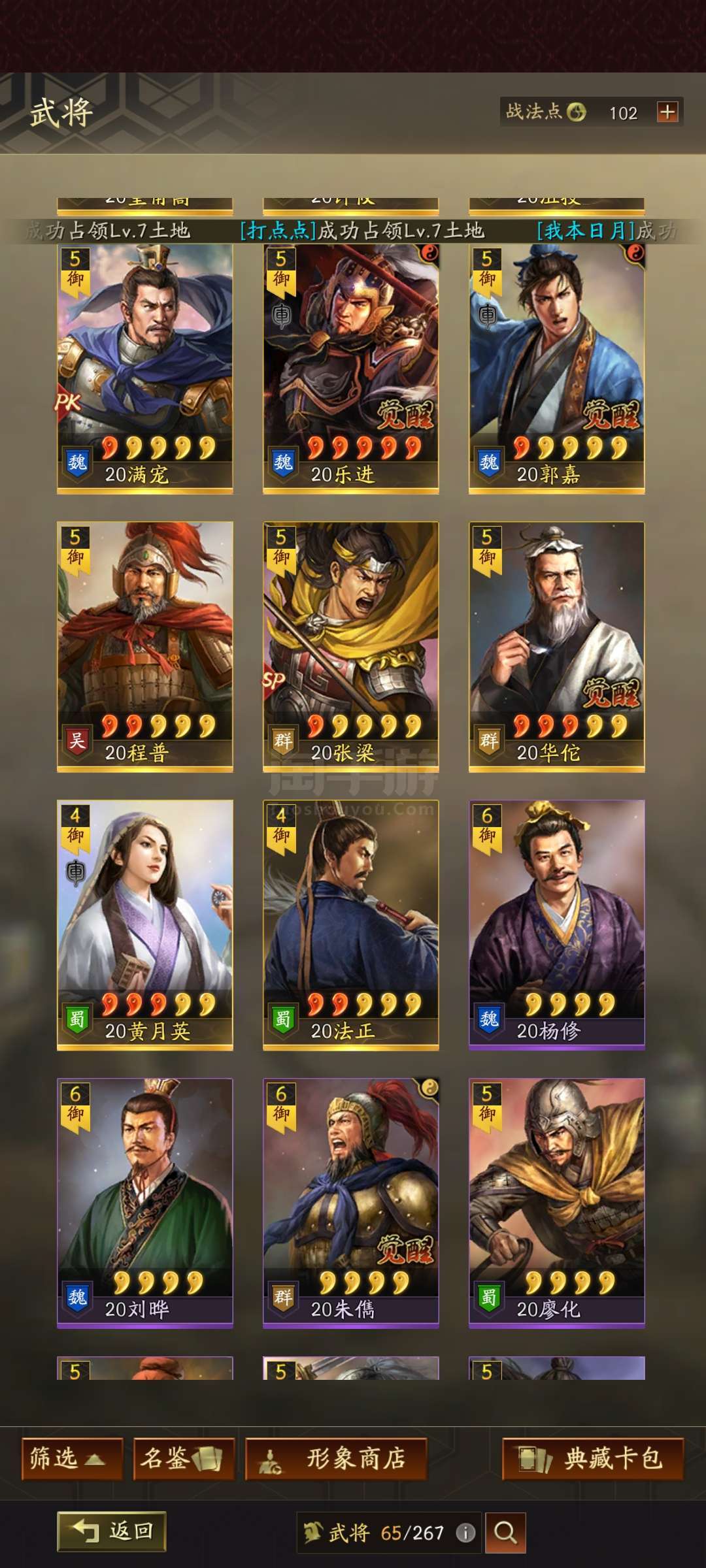Image resolution: width=706 pixels, height=1568 pixels.
Task: View the 黄月英 general card
Action: [145, 925]
